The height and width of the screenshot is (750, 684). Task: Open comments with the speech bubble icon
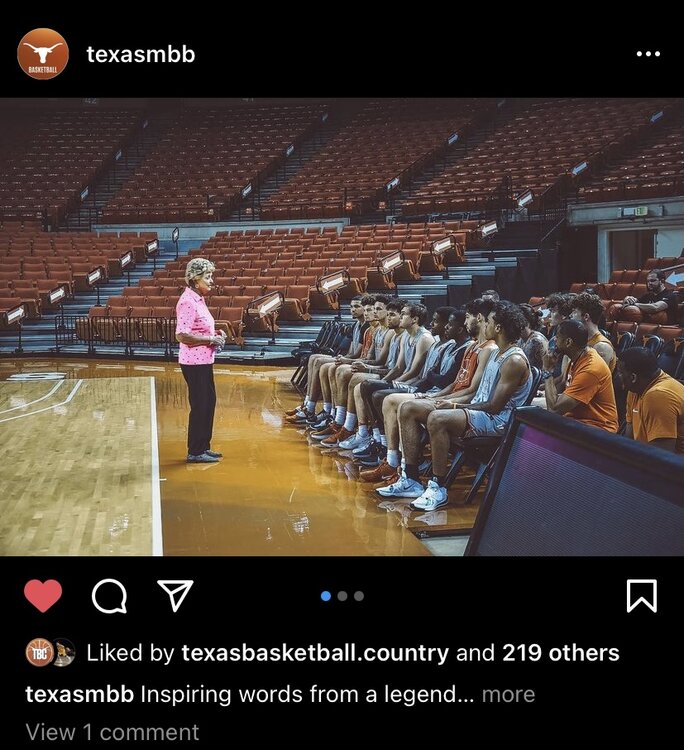click(109, 596)
